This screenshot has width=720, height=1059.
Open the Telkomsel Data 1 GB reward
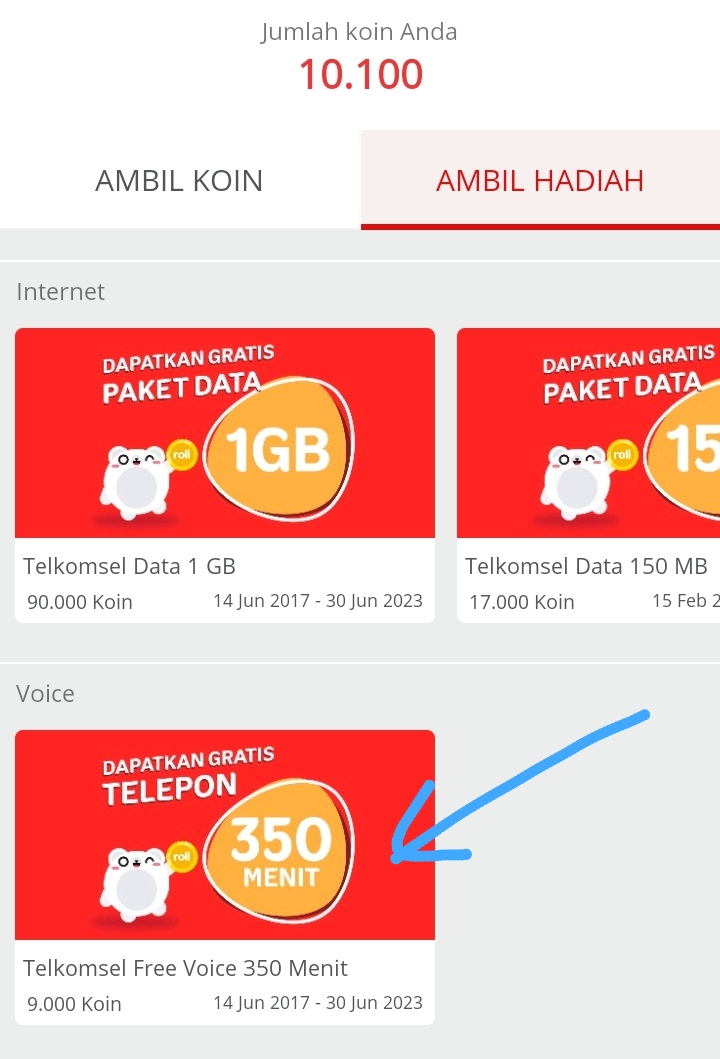tap(225, 474)
